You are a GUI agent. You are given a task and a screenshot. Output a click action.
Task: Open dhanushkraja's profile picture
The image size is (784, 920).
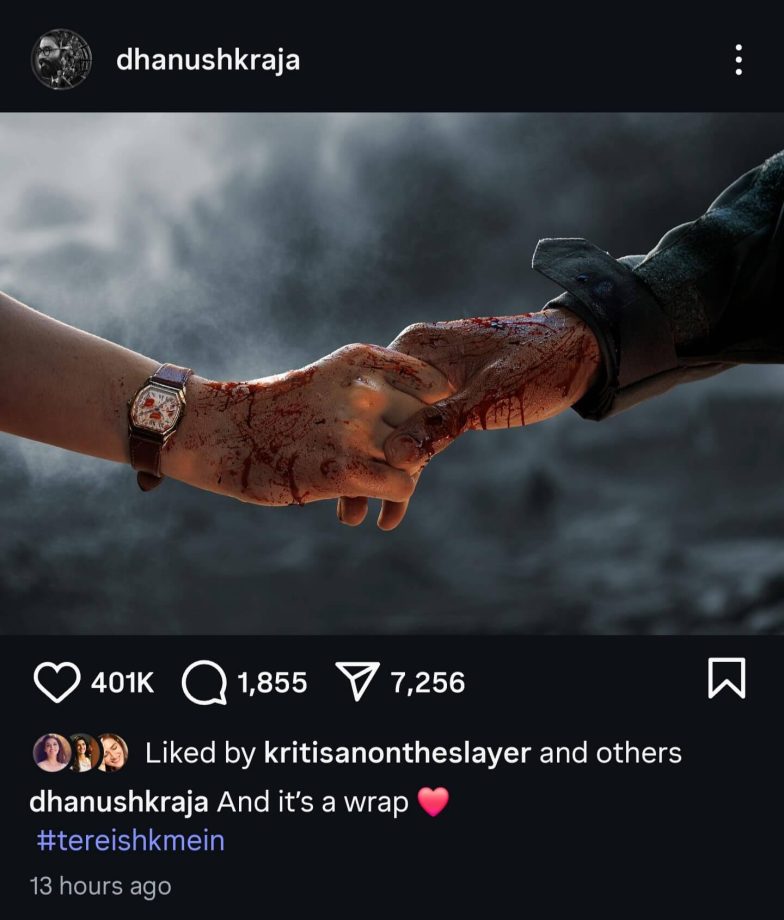[x=61, y=60]
